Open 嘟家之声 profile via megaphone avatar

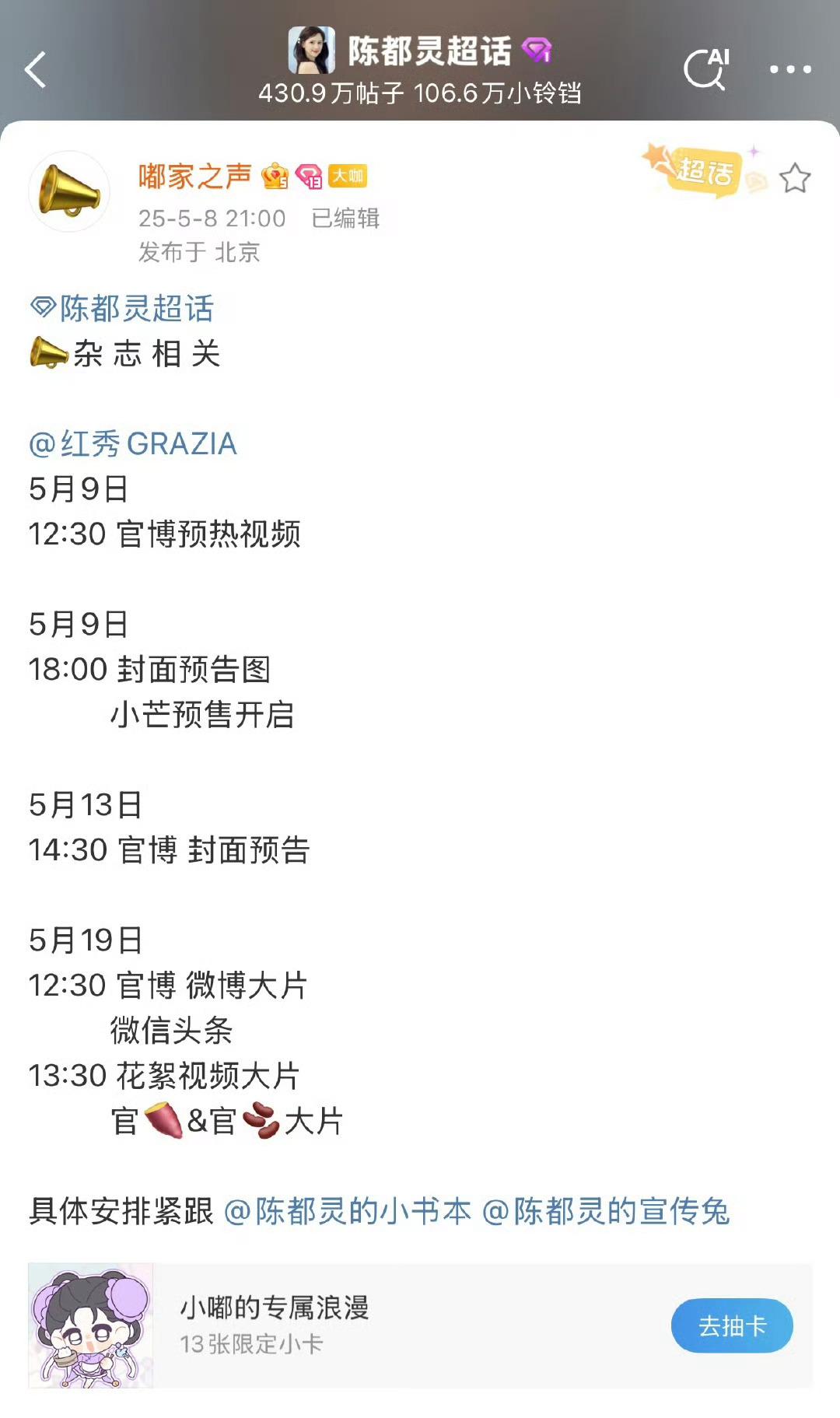point(69,191)
